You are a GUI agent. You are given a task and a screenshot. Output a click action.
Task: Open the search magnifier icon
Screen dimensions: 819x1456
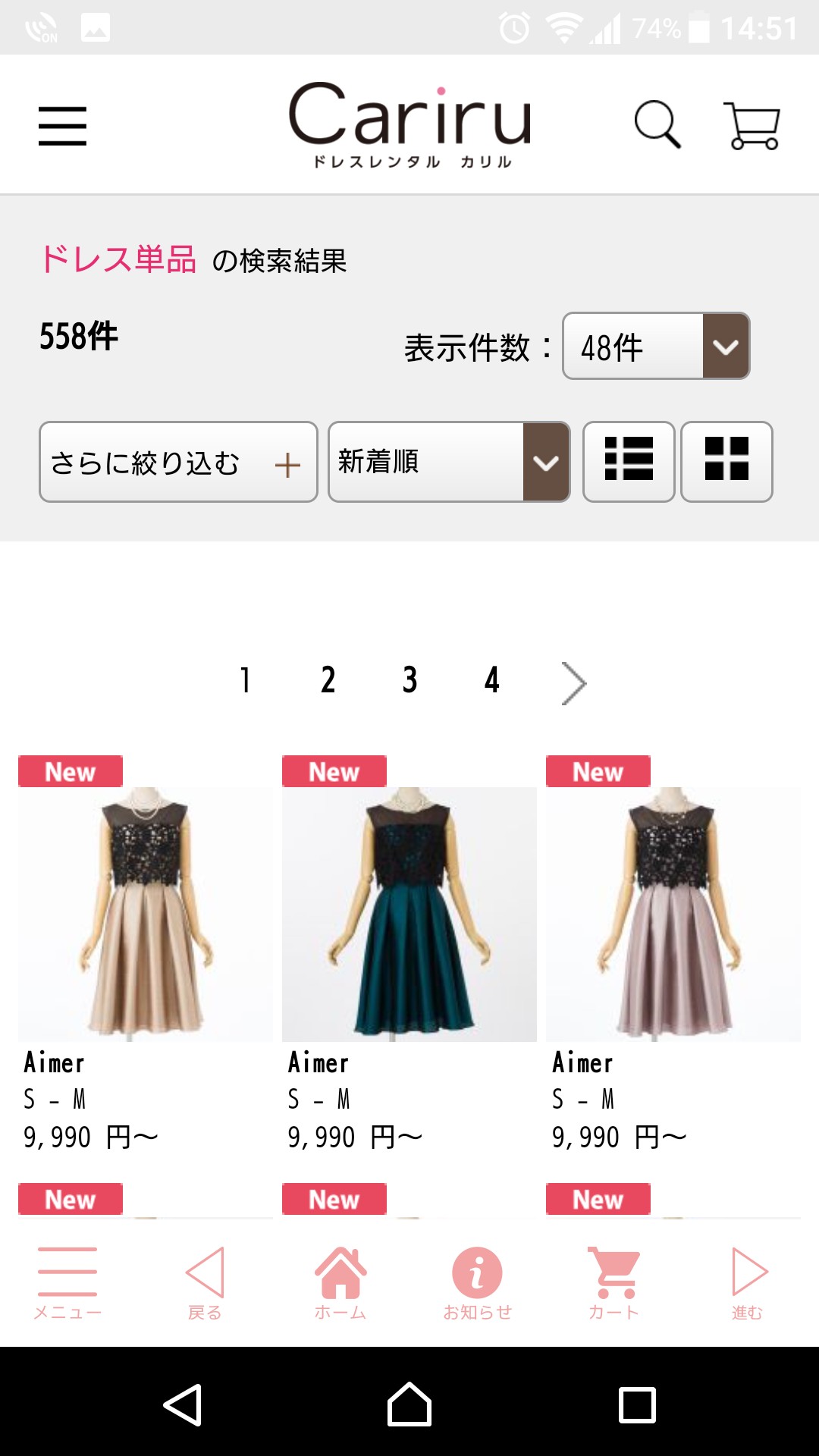pyautogui.click(x=657, y=124)
